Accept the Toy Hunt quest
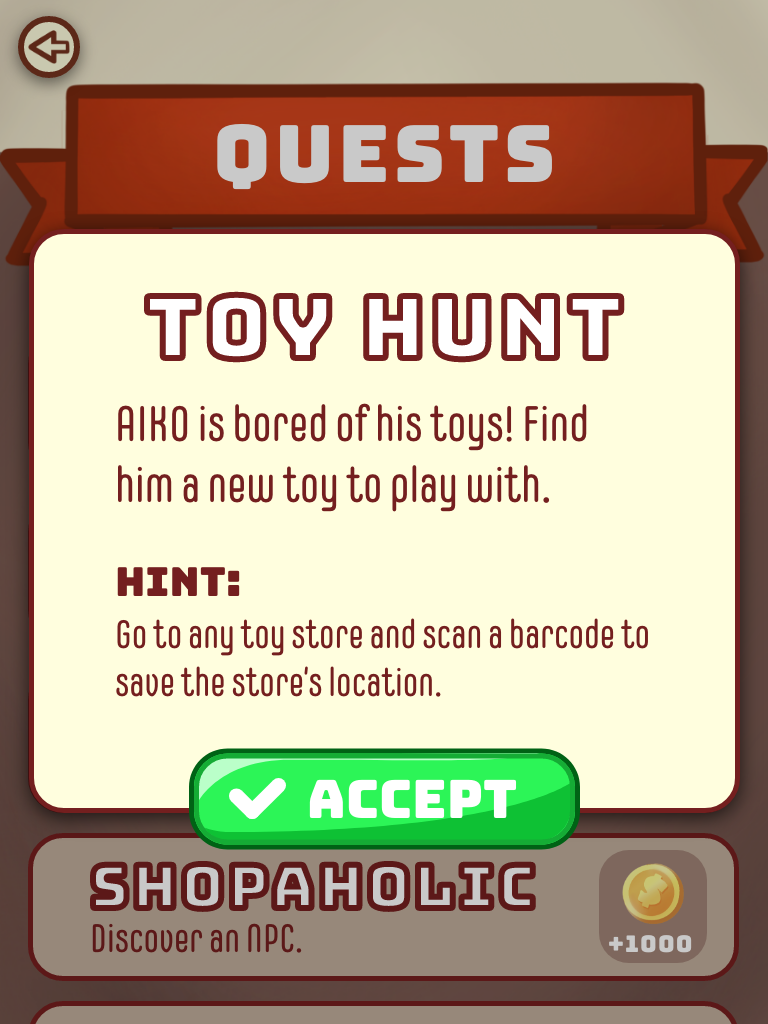Viewport: 768px width, 1024px height. (x=384, y=798)
